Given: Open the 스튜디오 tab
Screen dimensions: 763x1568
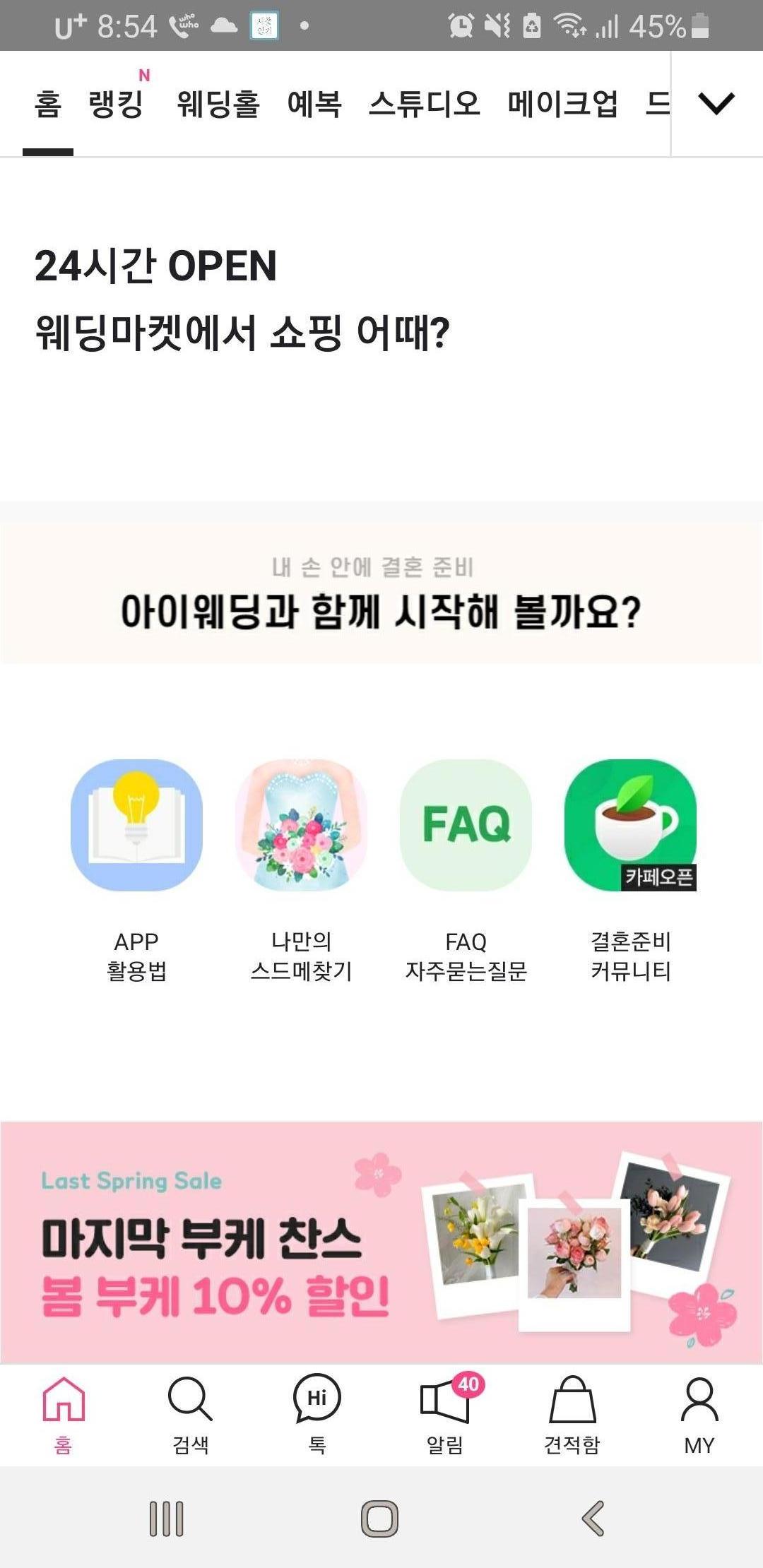Looking at the screenshot, I should click(424, 104).
